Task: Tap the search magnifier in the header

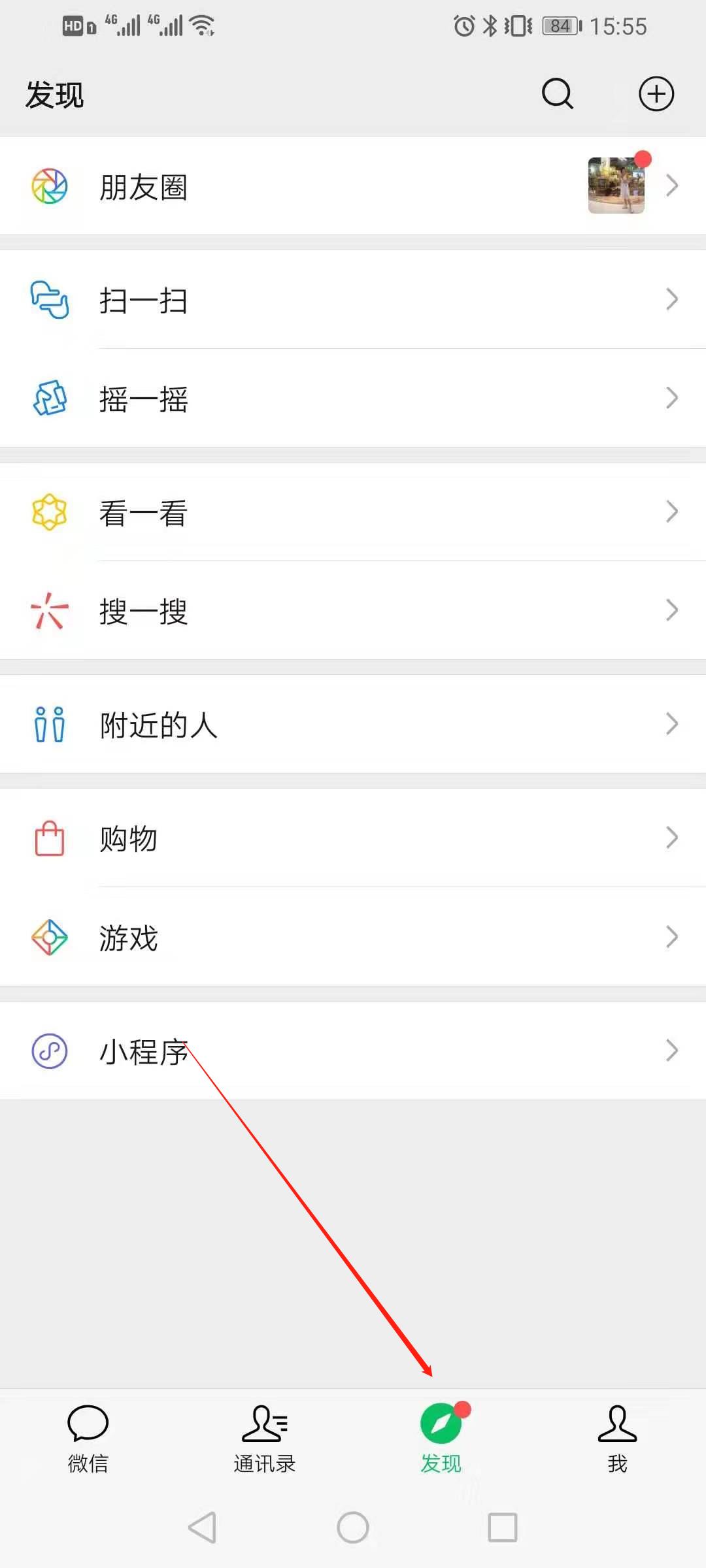Action: 556,93
